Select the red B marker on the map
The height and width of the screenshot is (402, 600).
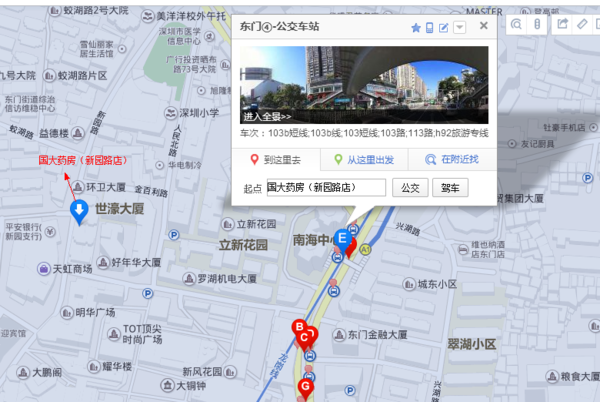(298, 326)
